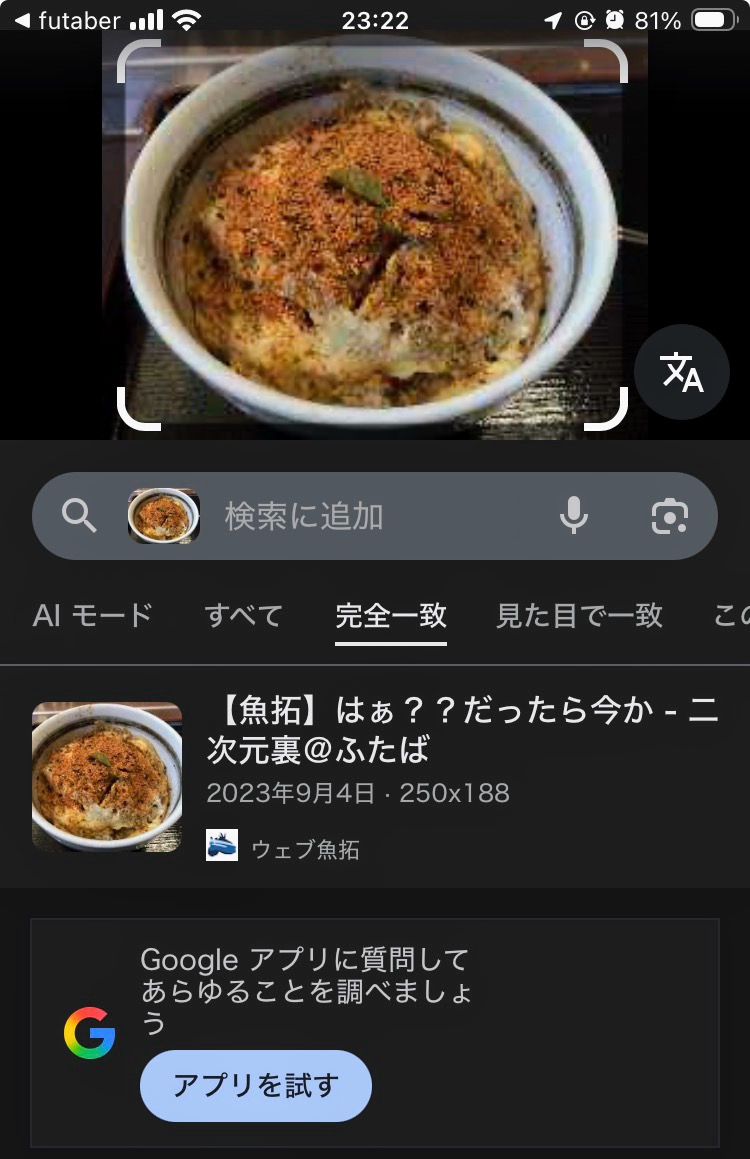Tap the 検索に追加 search field

pos(370,516)
